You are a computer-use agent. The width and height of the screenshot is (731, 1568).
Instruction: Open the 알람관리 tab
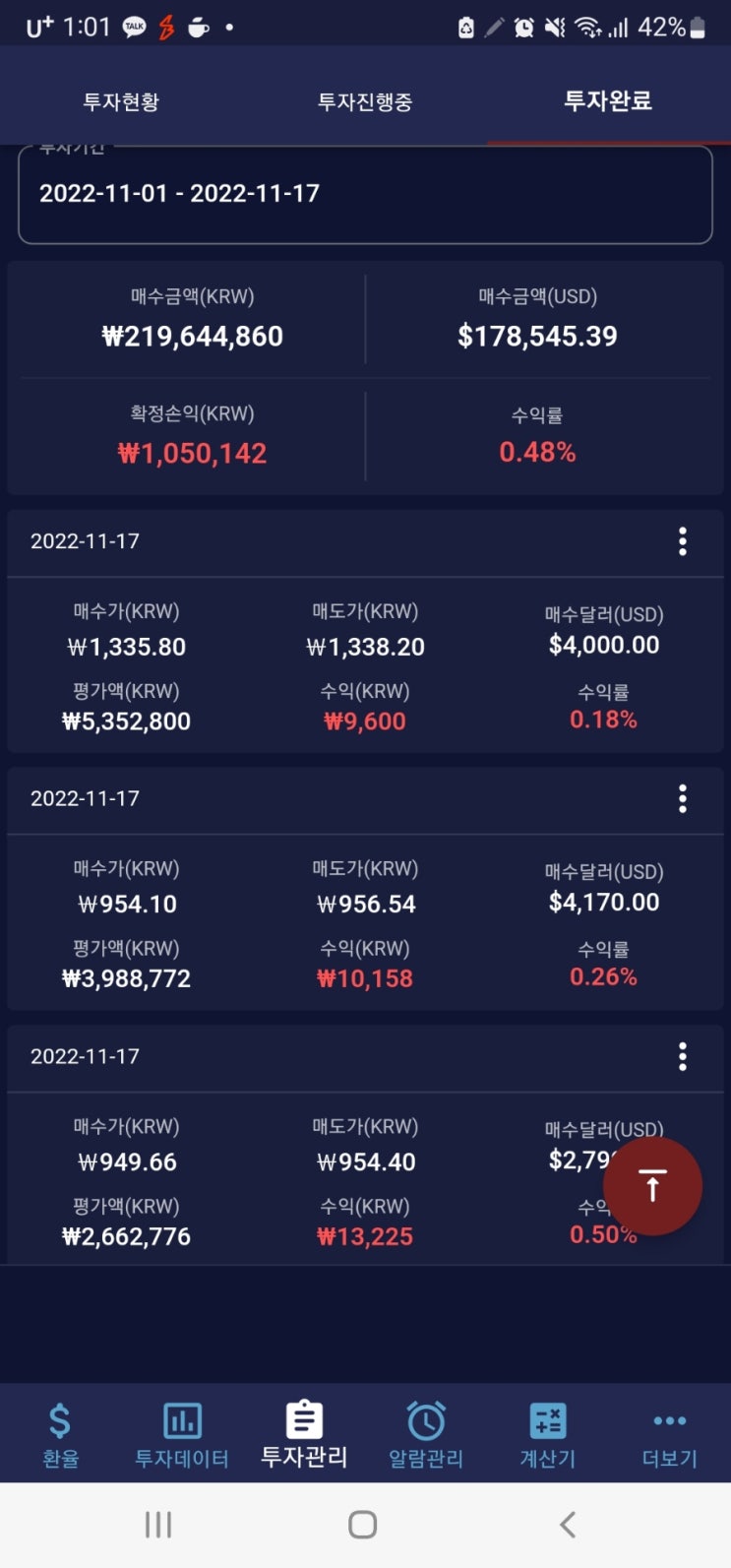tap(426, 1435)
